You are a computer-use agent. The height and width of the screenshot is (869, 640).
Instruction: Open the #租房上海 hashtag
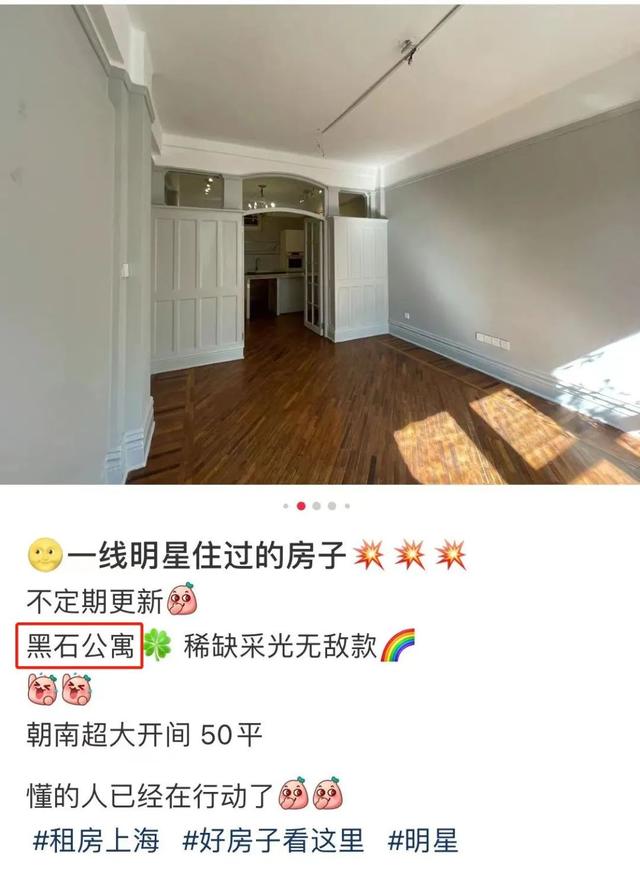tap(96, 841)
